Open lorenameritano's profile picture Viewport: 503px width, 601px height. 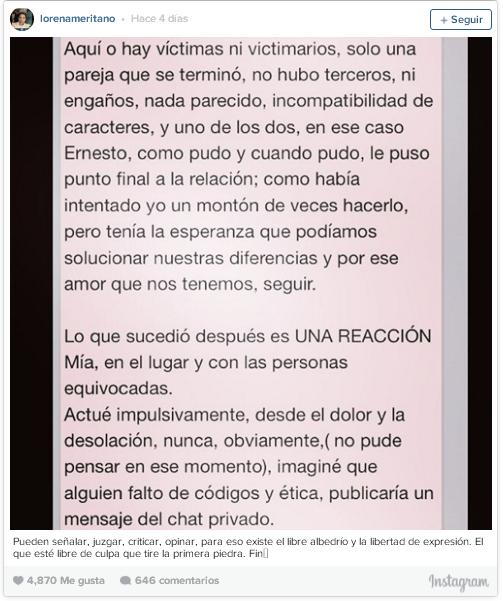(22, 19)
